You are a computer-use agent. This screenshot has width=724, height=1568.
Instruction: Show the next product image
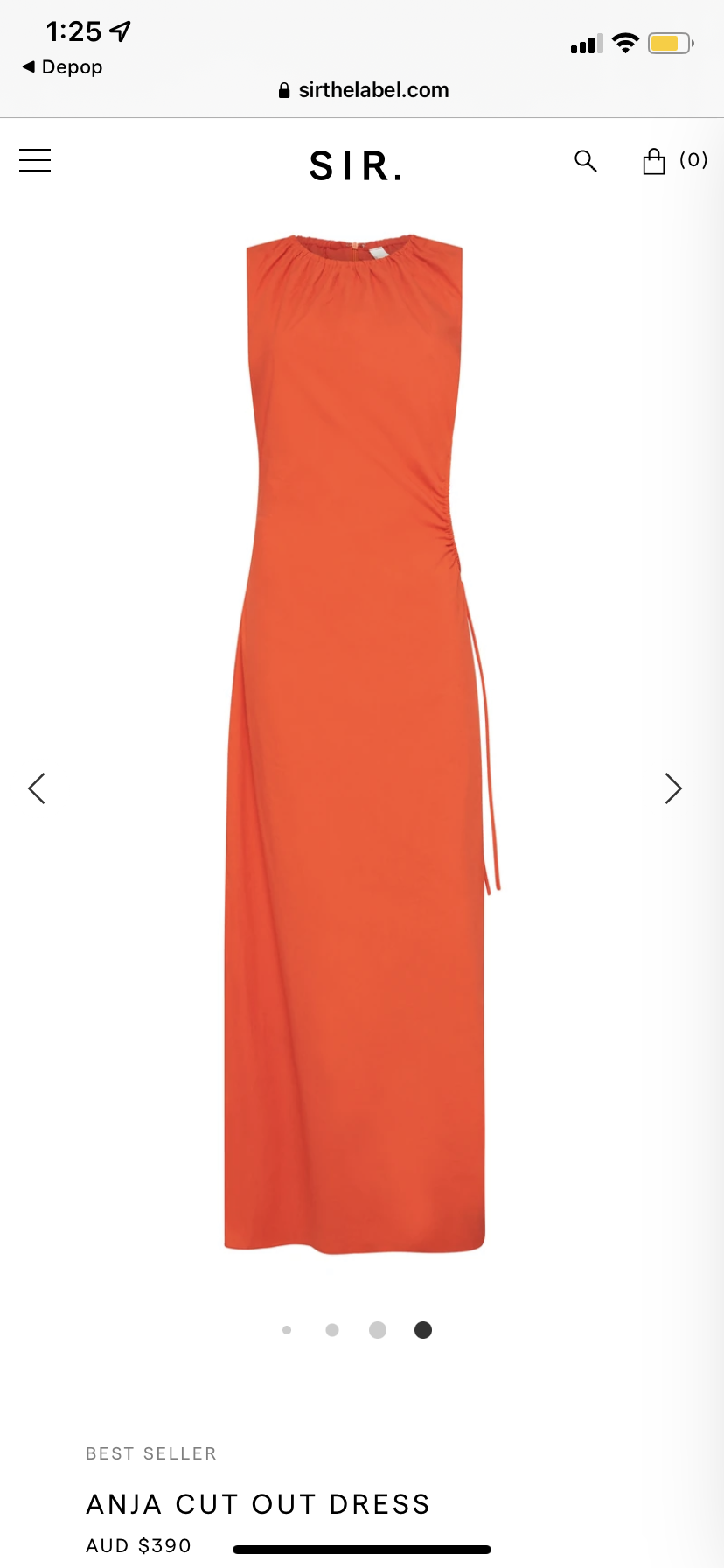pyautogui.click(x=672, y=788)
